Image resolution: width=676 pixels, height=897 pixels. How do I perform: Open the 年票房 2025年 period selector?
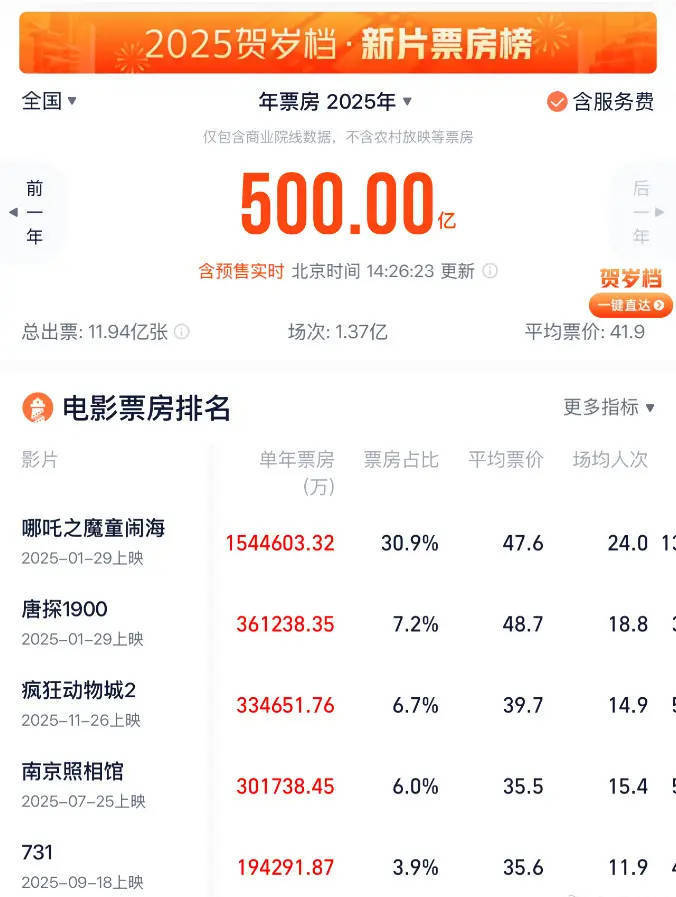[x=336, y=102]
